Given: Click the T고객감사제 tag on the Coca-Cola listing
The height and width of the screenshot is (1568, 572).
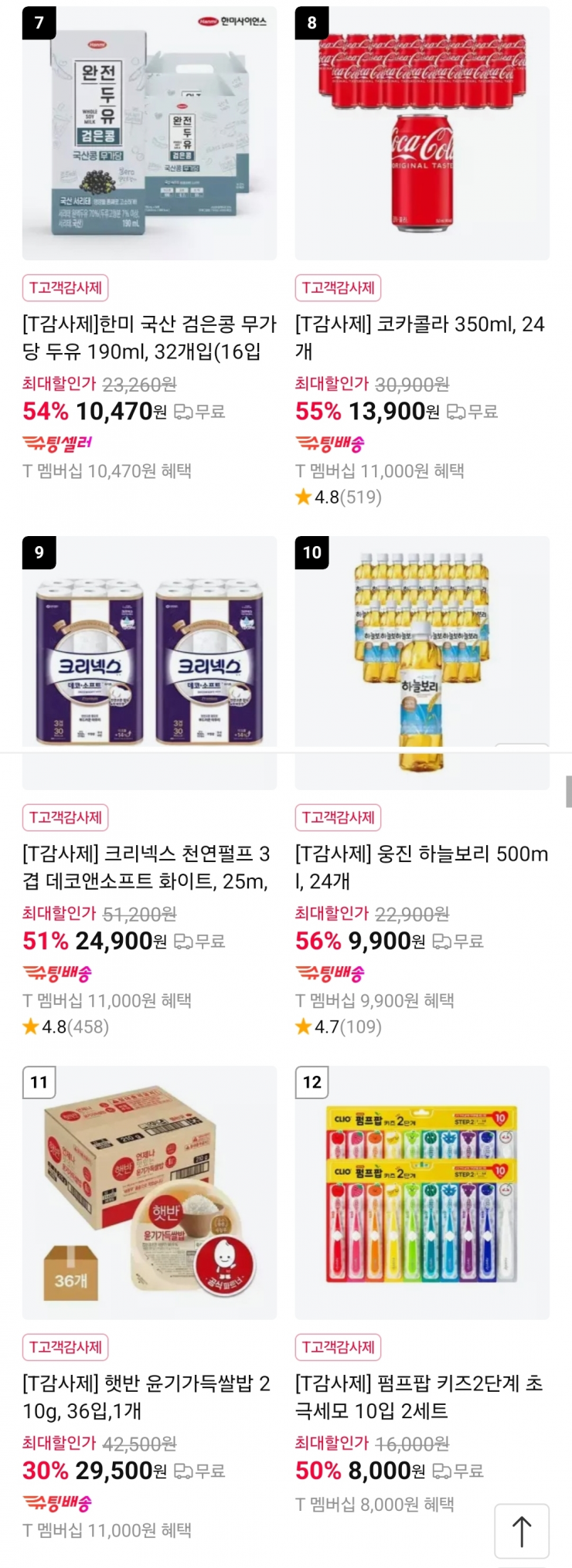Looking at the screenshot, I should 339,287.
